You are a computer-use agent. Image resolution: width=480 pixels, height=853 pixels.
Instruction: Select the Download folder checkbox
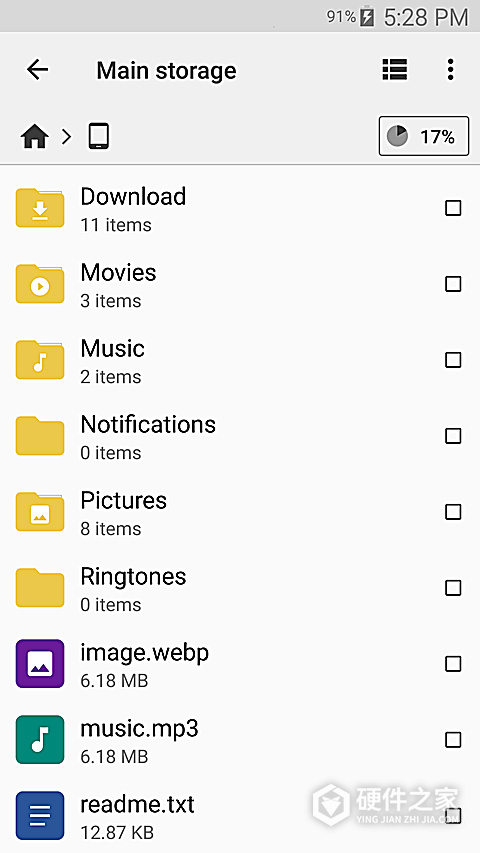pos(453,208)
